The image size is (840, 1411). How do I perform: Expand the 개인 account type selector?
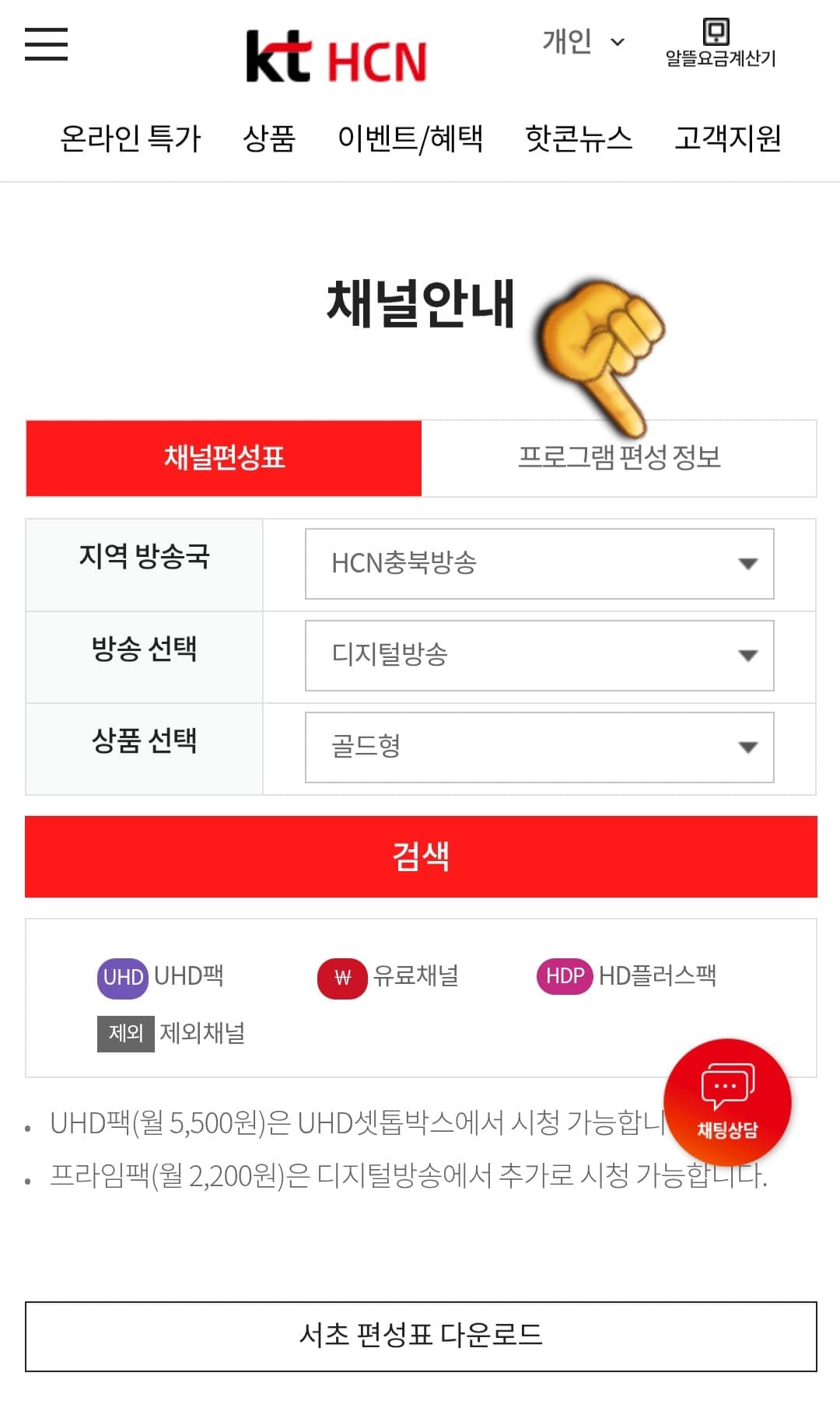582,43
